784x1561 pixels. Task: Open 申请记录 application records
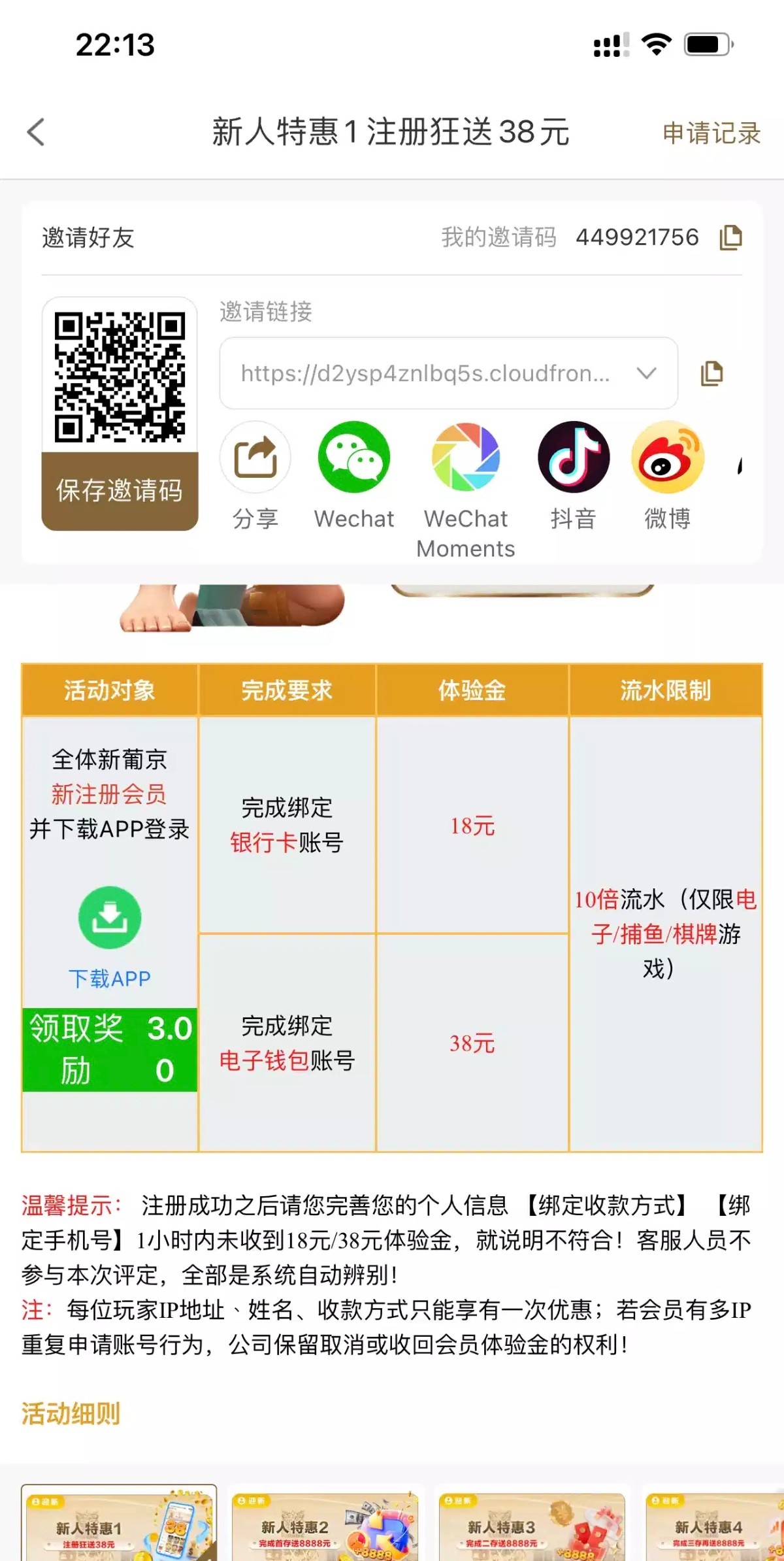click(x=711, y=133)
